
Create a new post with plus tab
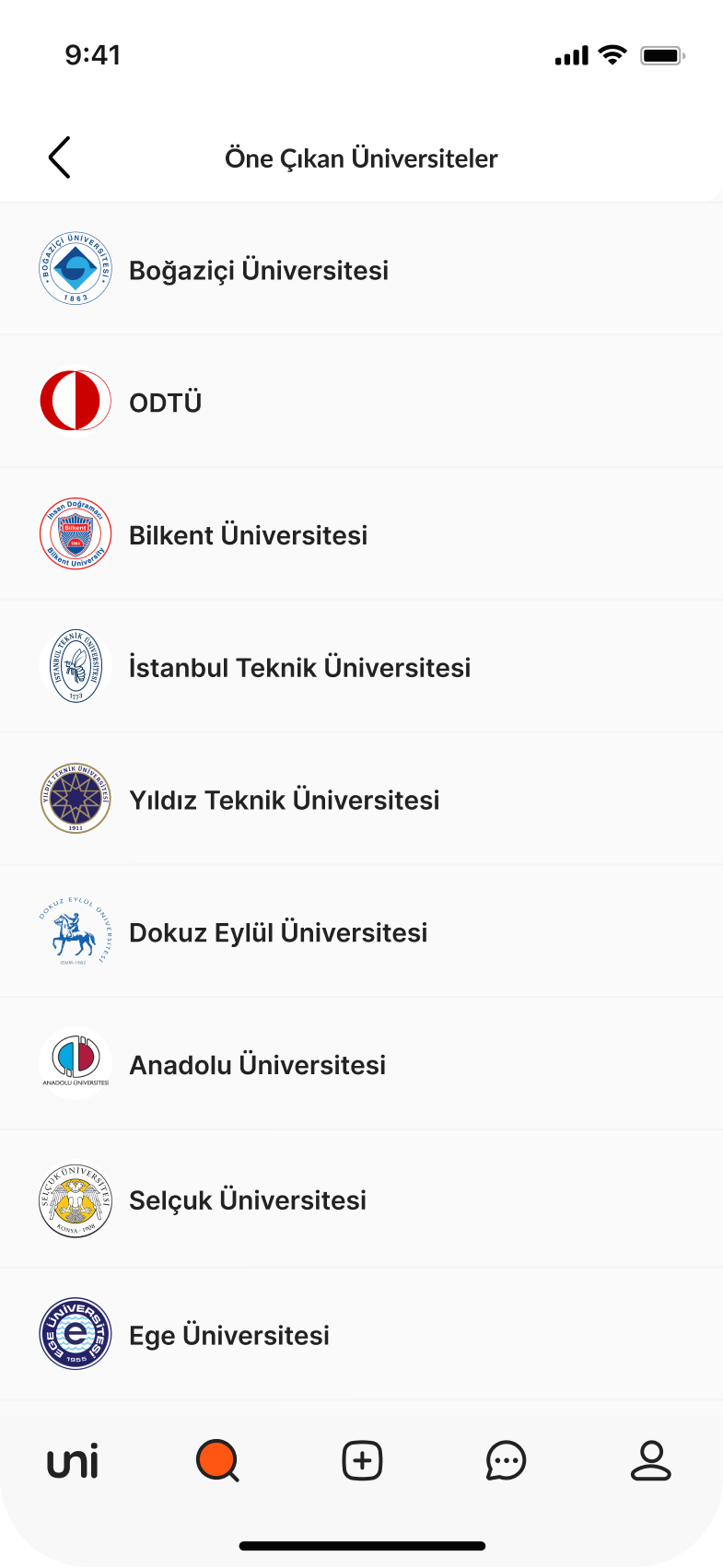click(x=362, y=1461)
